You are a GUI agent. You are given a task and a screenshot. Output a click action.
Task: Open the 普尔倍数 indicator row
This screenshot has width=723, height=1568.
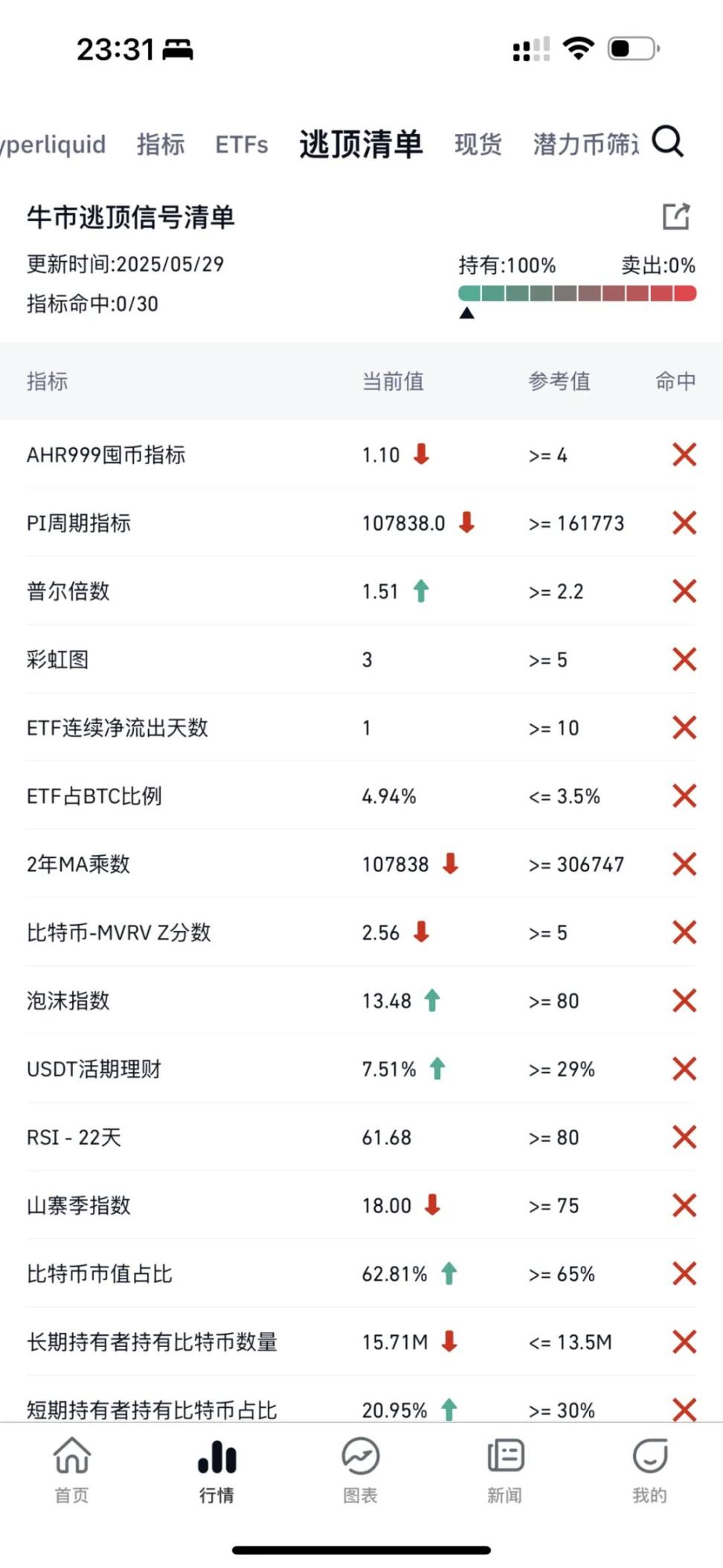coord(361,591)
